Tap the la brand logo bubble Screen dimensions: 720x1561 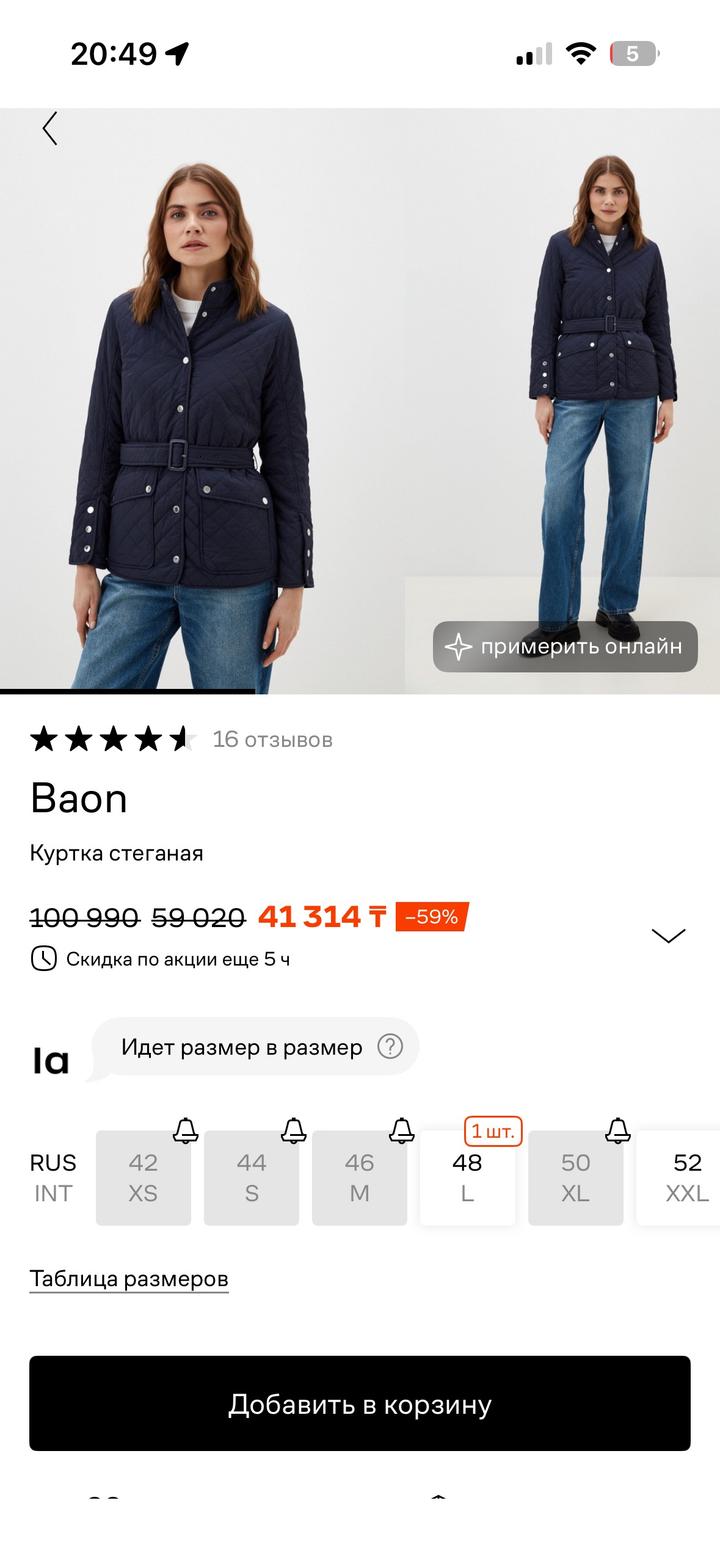pos(49,1059)
